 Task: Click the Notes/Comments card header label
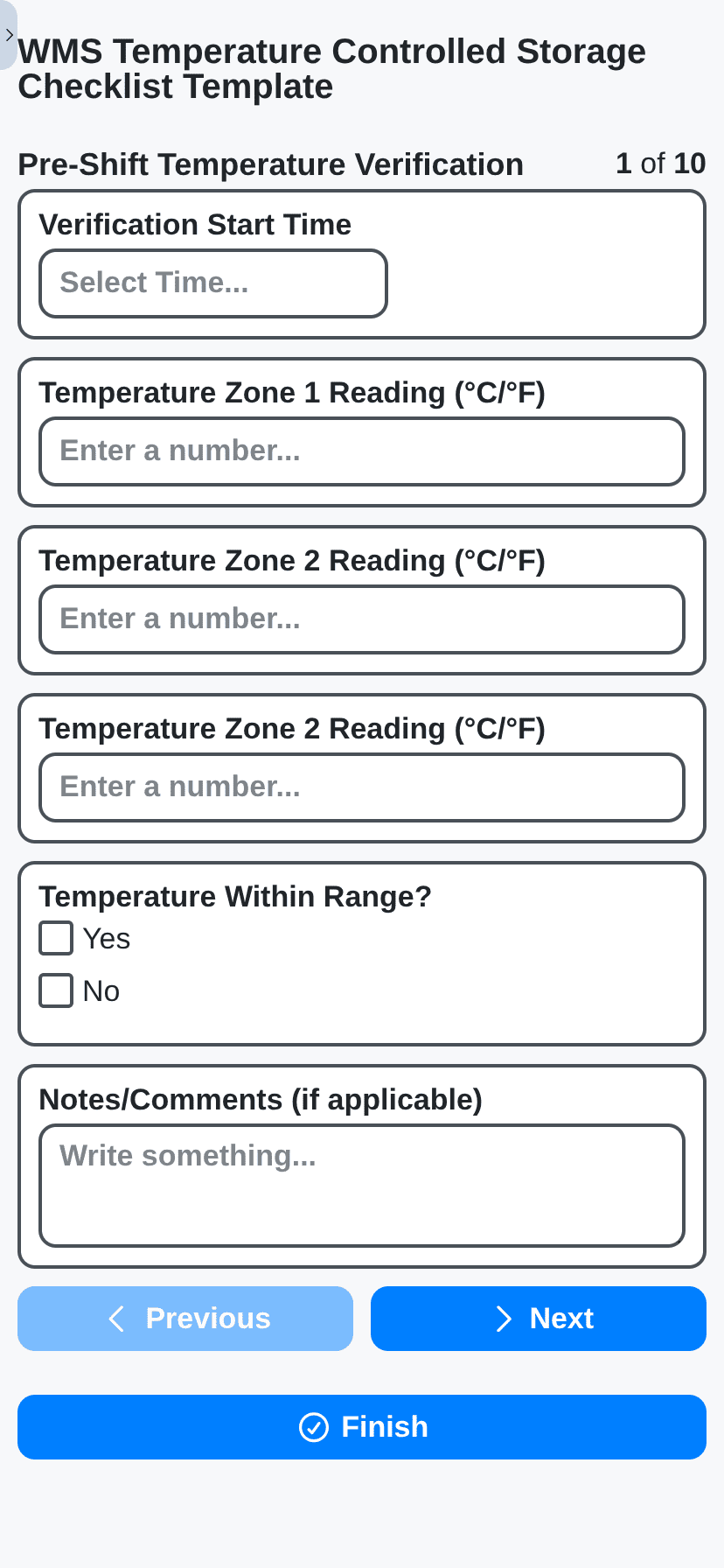[261, 1100]
